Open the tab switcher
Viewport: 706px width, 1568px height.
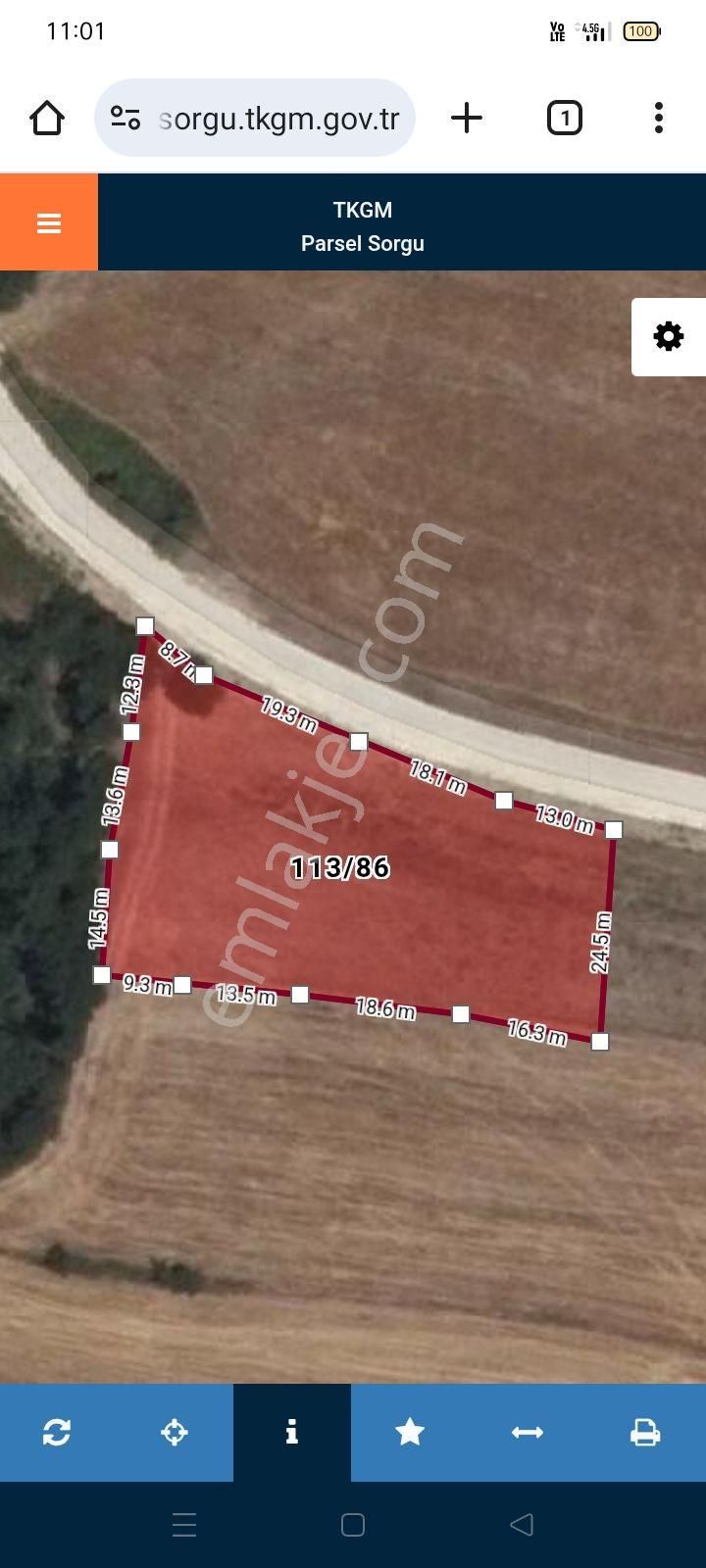(x=564, y=119)
